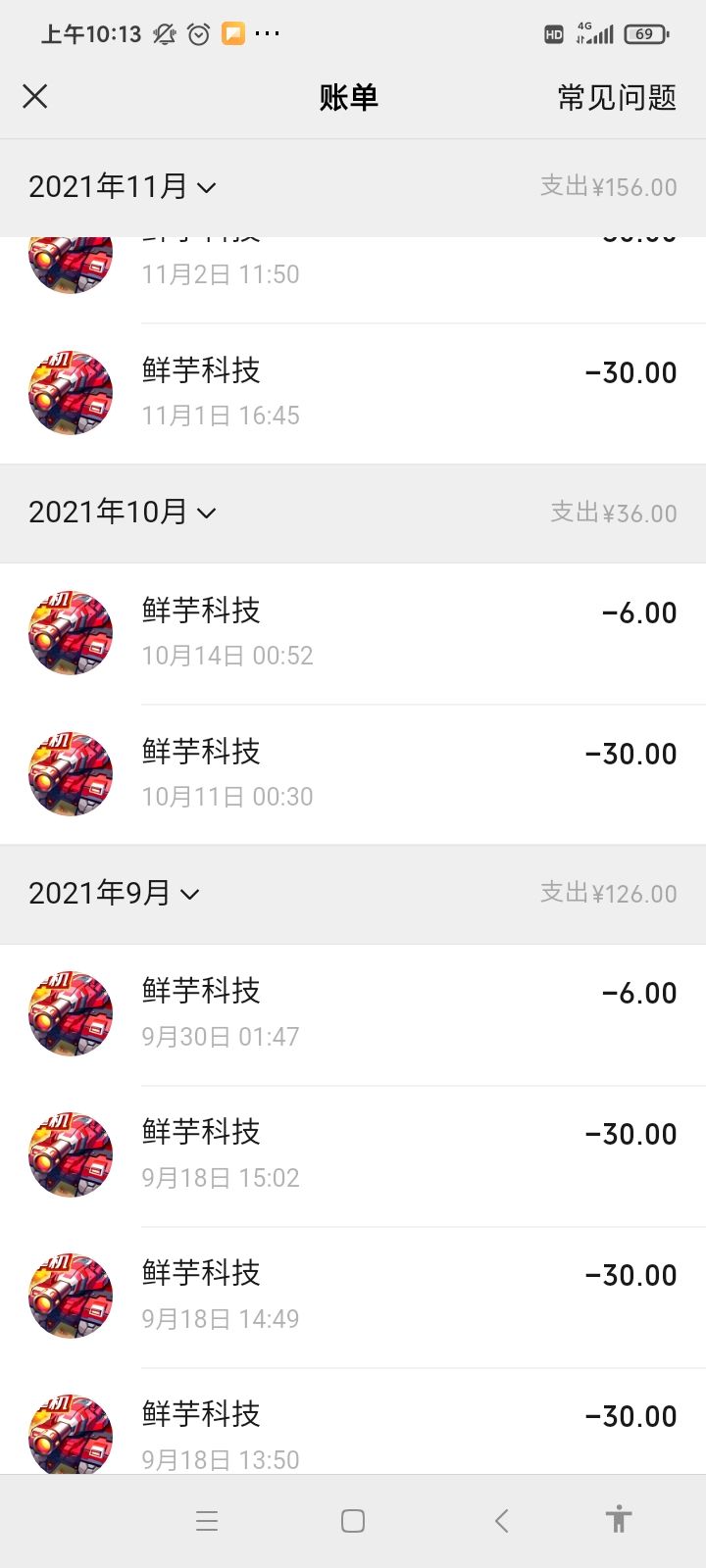Tap the accessibility figure icon in navigation bar
The width and height of the screenshot is (706, 1568).
click(x=618, y=1519)
